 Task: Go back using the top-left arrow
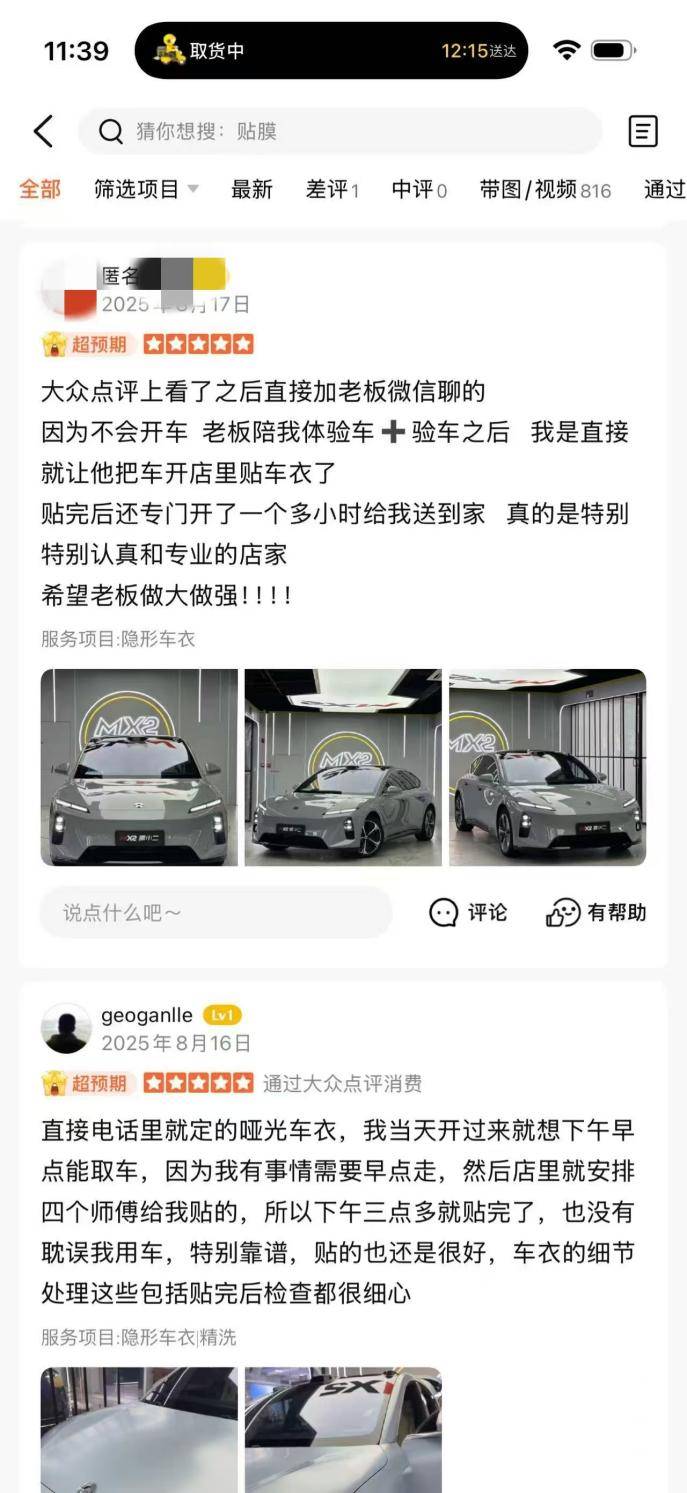coord(43,131)
